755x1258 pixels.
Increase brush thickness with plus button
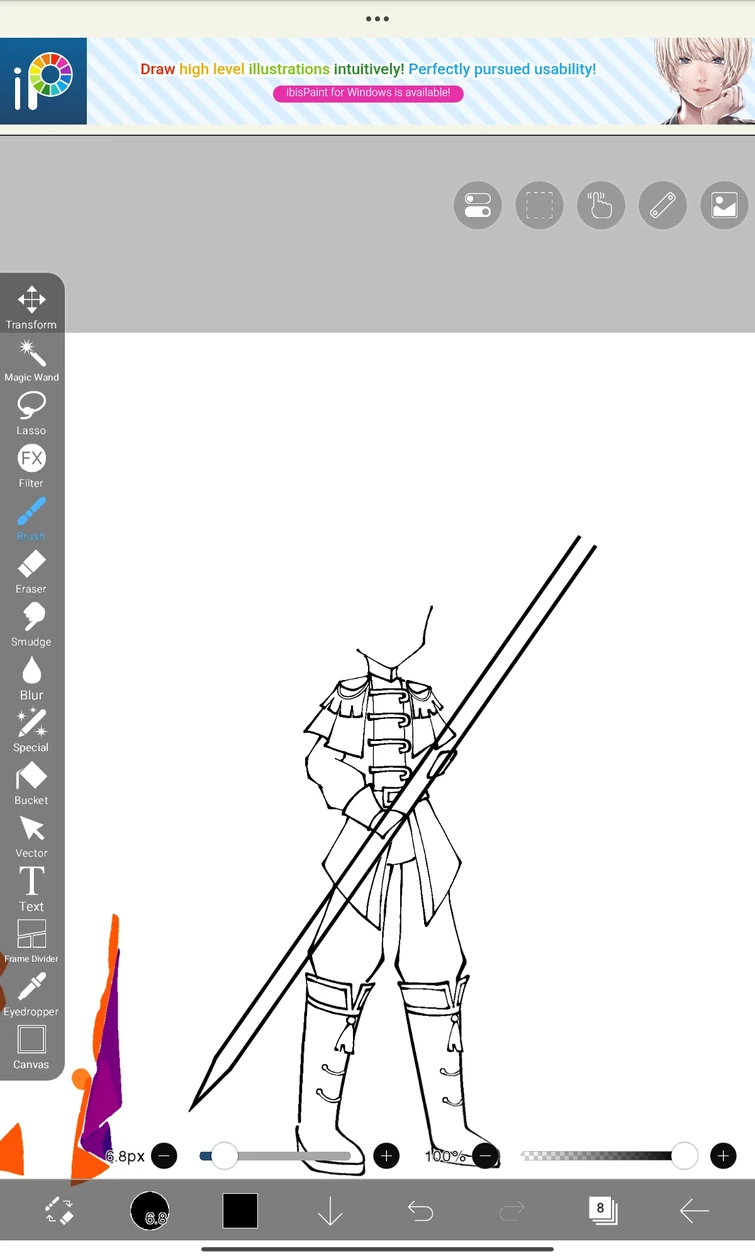(x=386, y=1156)
